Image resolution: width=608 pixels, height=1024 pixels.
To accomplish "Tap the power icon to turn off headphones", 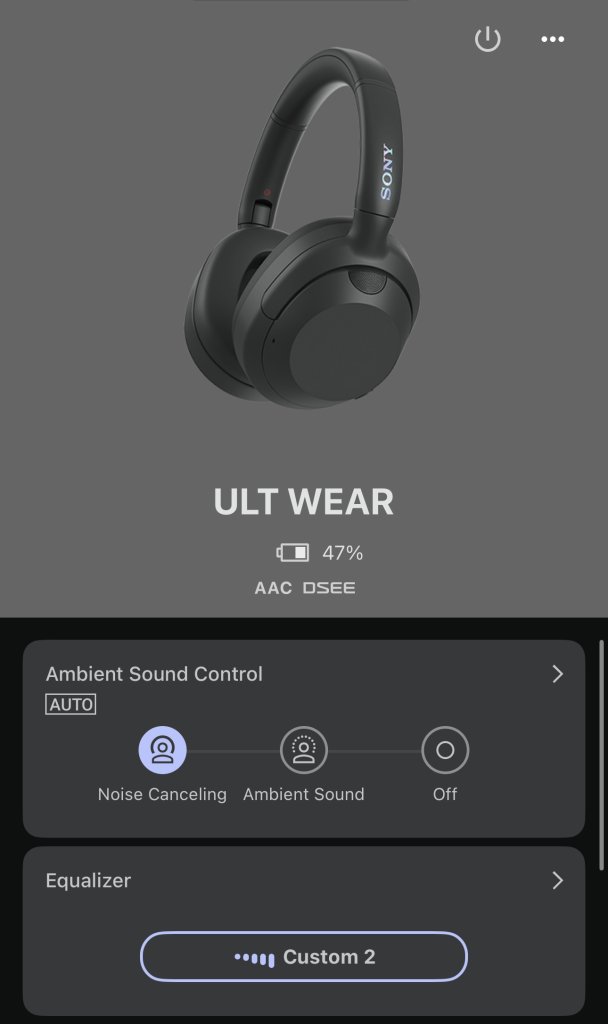I will (x=487, y=39).
